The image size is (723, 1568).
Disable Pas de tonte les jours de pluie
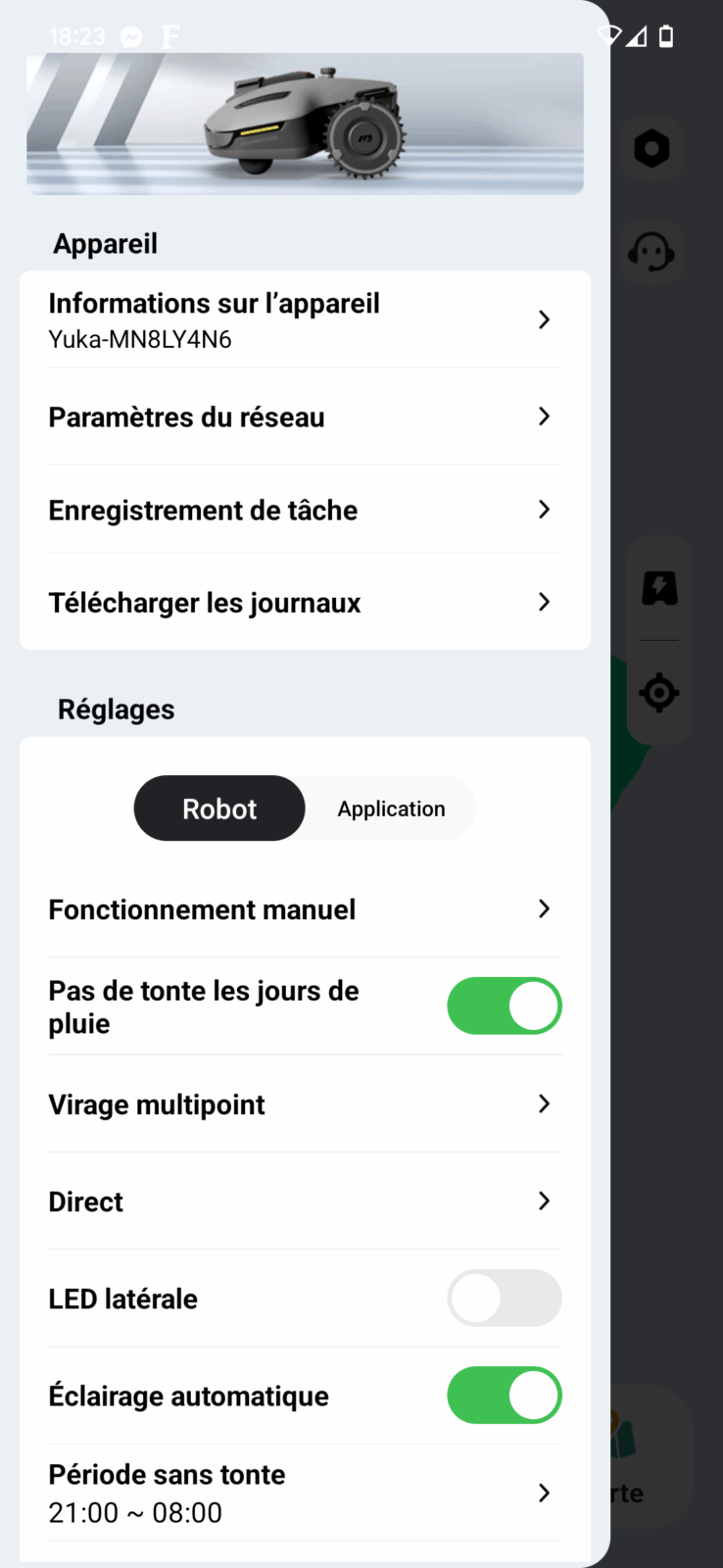pyautogui.click(x=505, y=1005)
